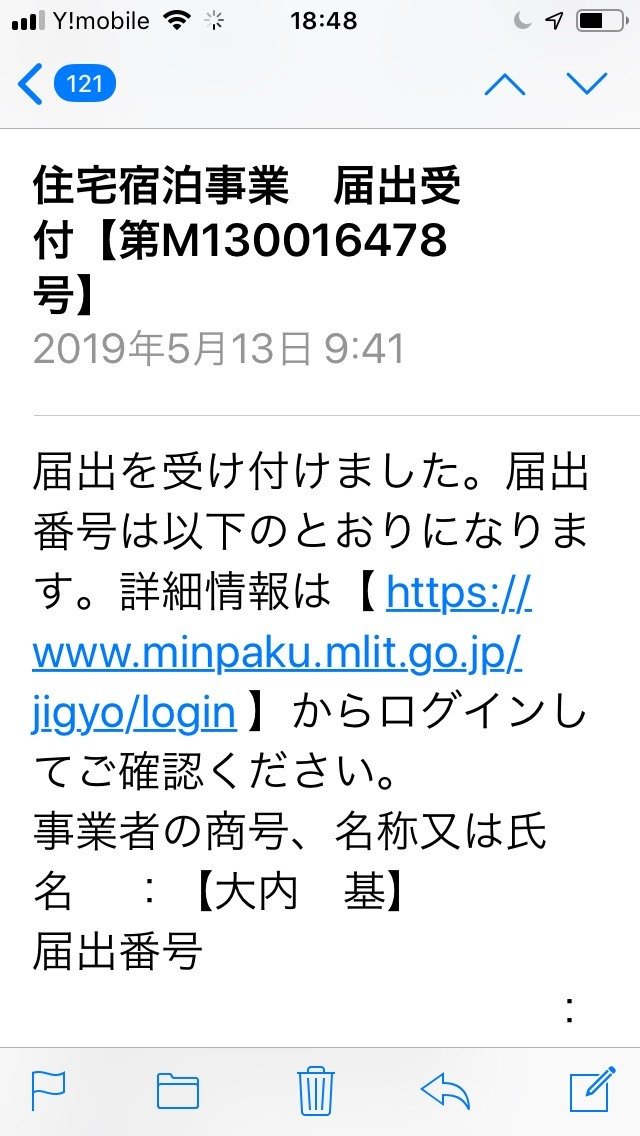
Task: Compose a new email
Action: coord(590,1090)
